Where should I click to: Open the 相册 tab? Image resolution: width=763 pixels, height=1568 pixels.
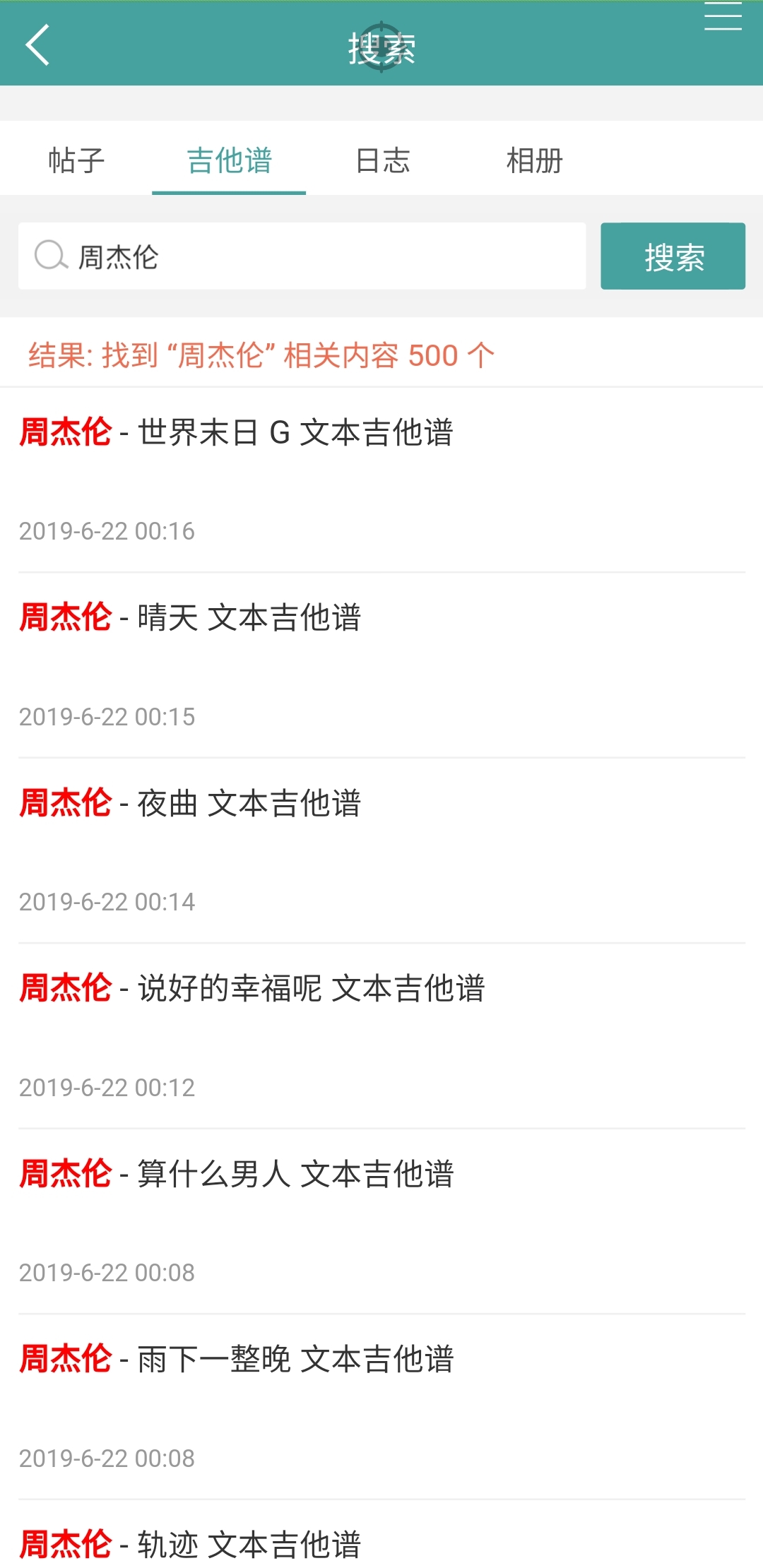point(535,161)
